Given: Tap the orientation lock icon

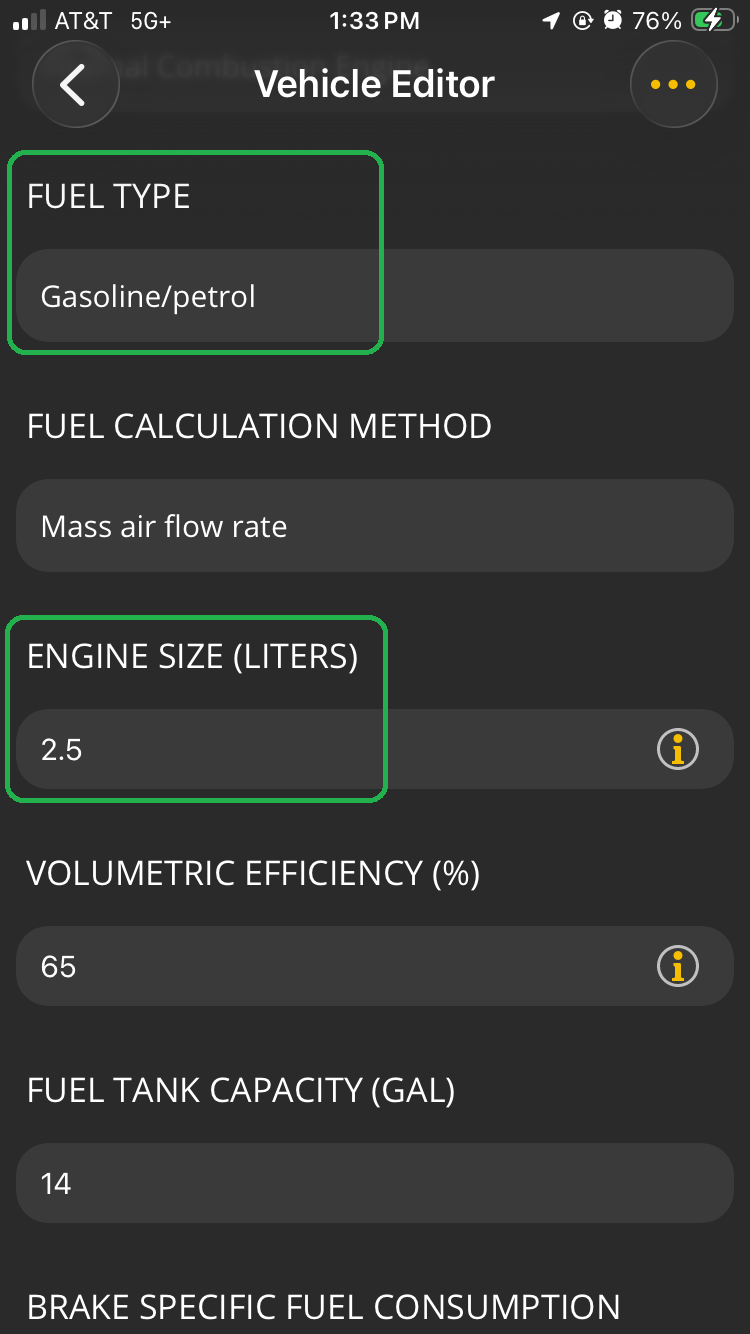Looking at the screenshot, I should [582, 20].
